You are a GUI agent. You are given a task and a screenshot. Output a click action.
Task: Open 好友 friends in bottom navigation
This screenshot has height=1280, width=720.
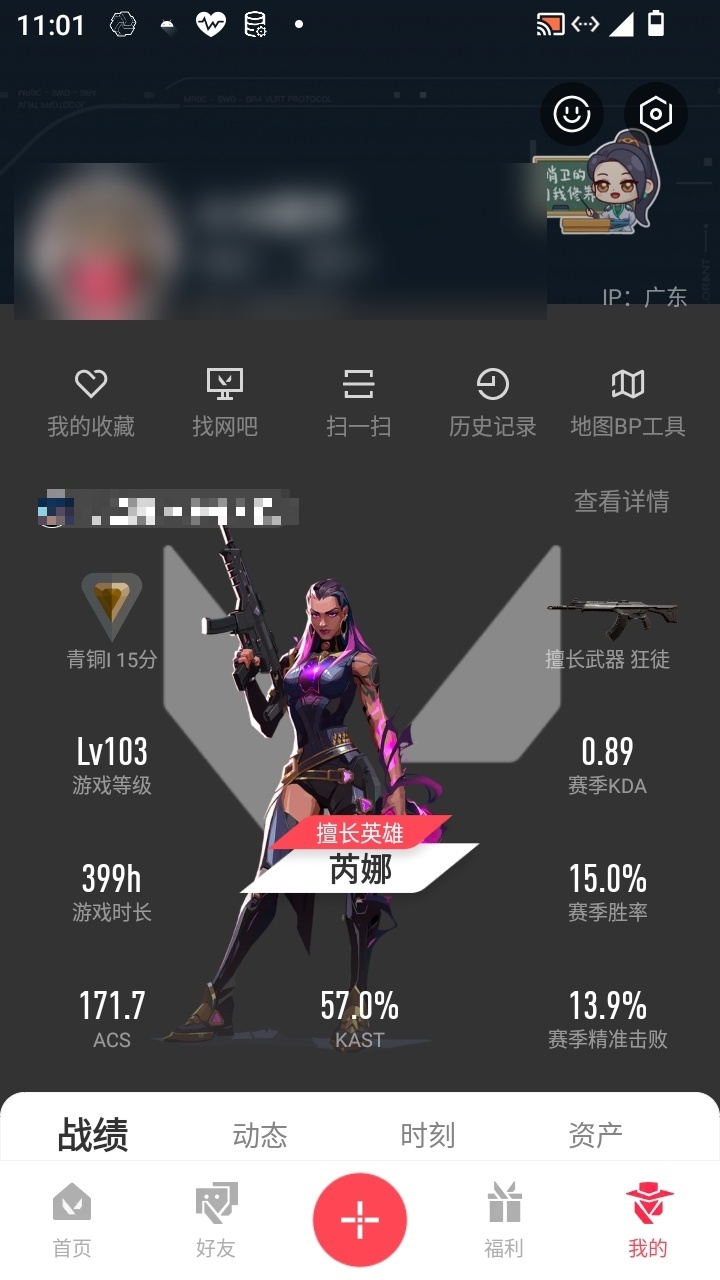pyautogui.click(x=216, y=1220)
